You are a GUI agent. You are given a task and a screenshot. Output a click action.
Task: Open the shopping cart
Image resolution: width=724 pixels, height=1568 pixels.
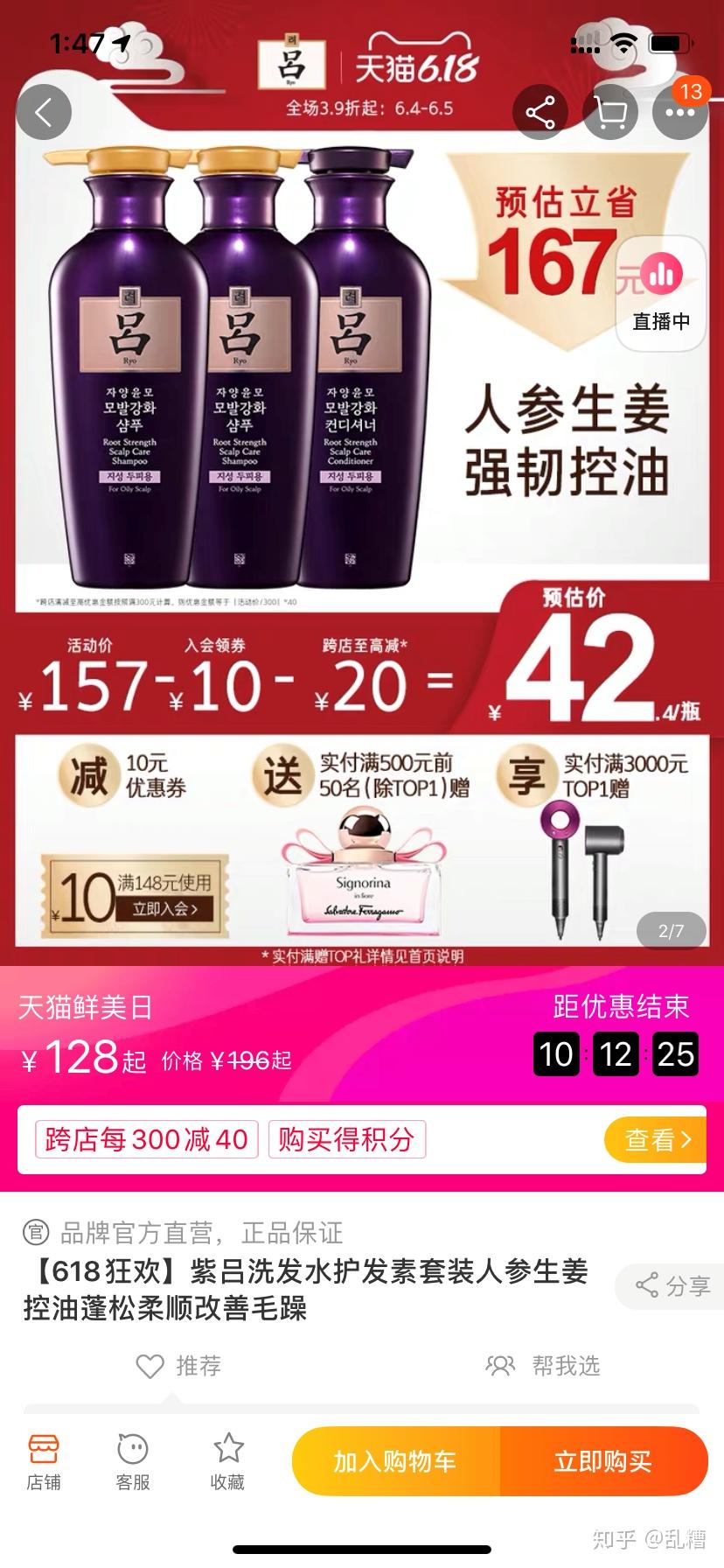(x=609, y=113)
